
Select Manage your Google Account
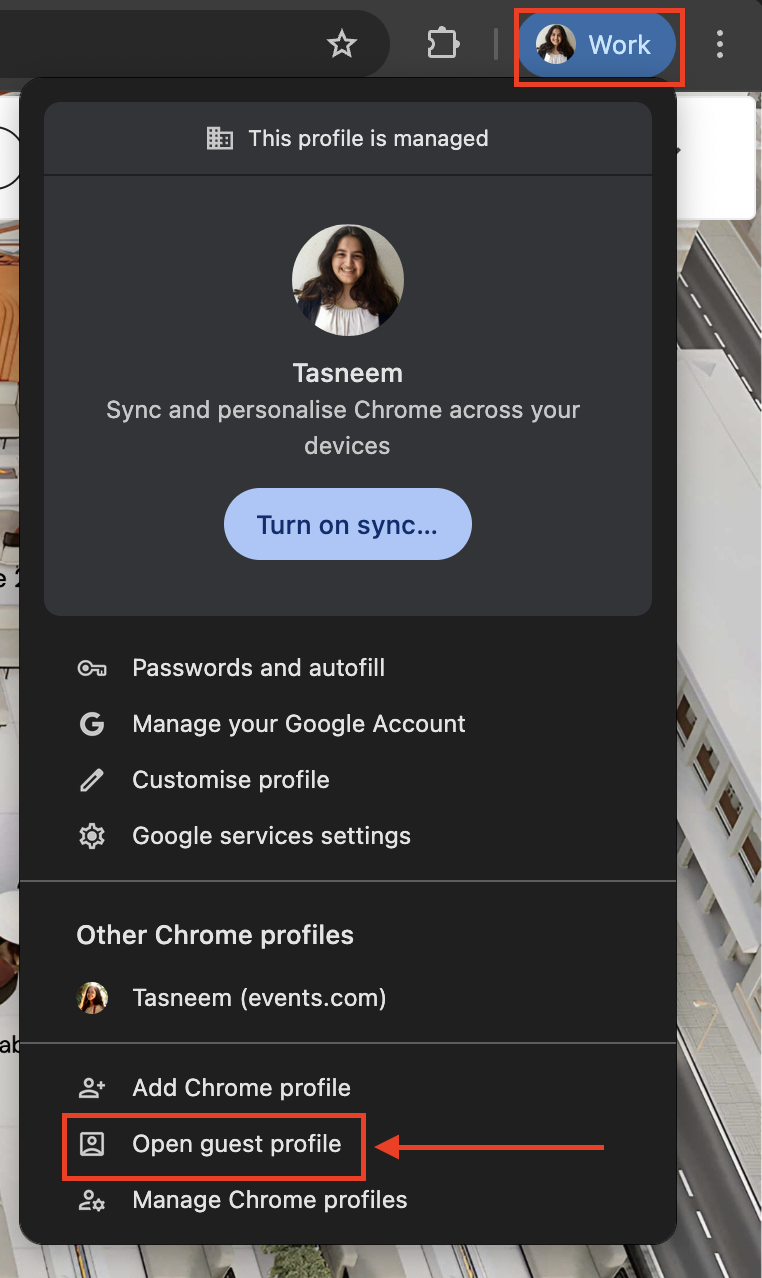[x=298, y=724]
